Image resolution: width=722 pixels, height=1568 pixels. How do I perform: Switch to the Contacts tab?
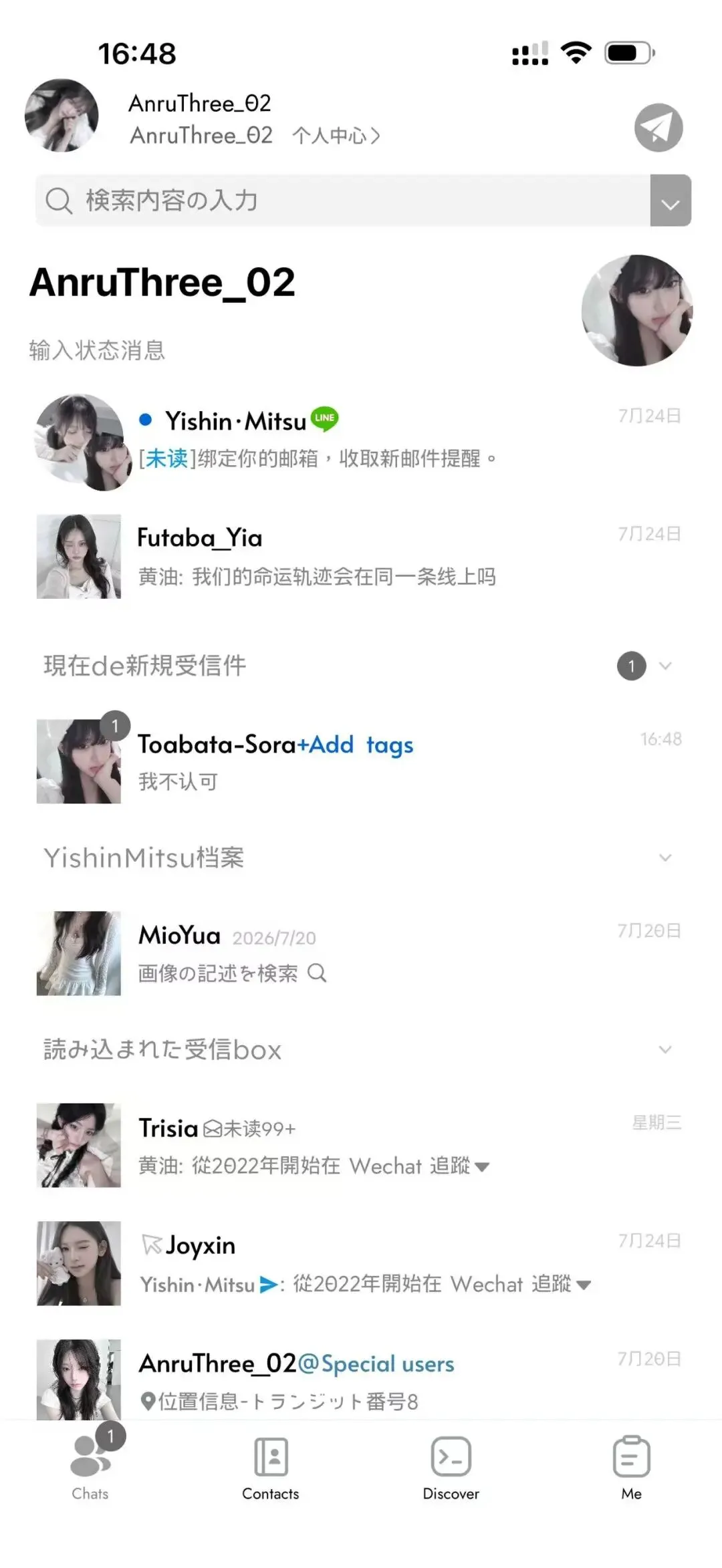pyautogui.click(x=271, y=1468)
